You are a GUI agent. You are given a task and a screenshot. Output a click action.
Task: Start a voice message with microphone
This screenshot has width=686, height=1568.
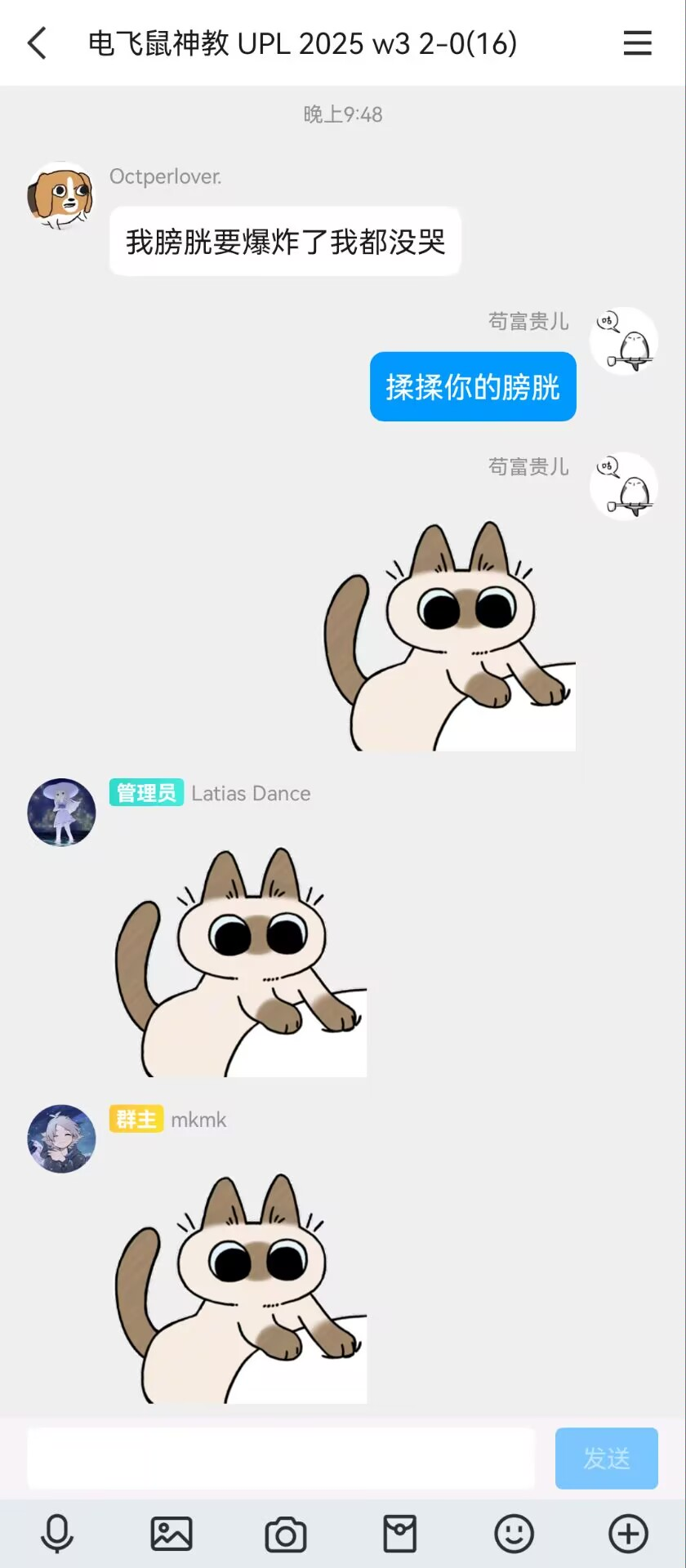[x=57, y=1534]
